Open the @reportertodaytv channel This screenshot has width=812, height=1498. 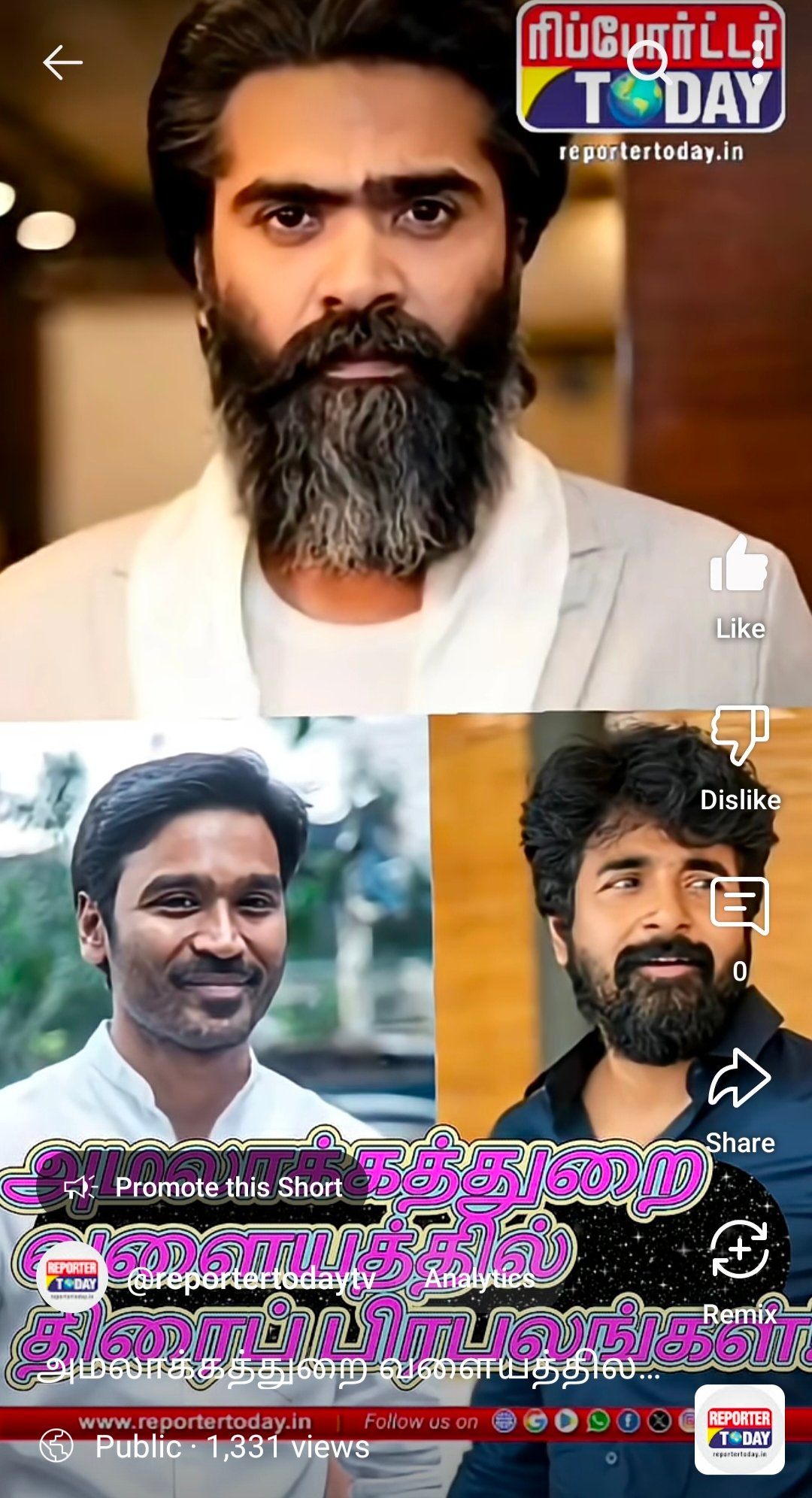tap(250, 1278)
